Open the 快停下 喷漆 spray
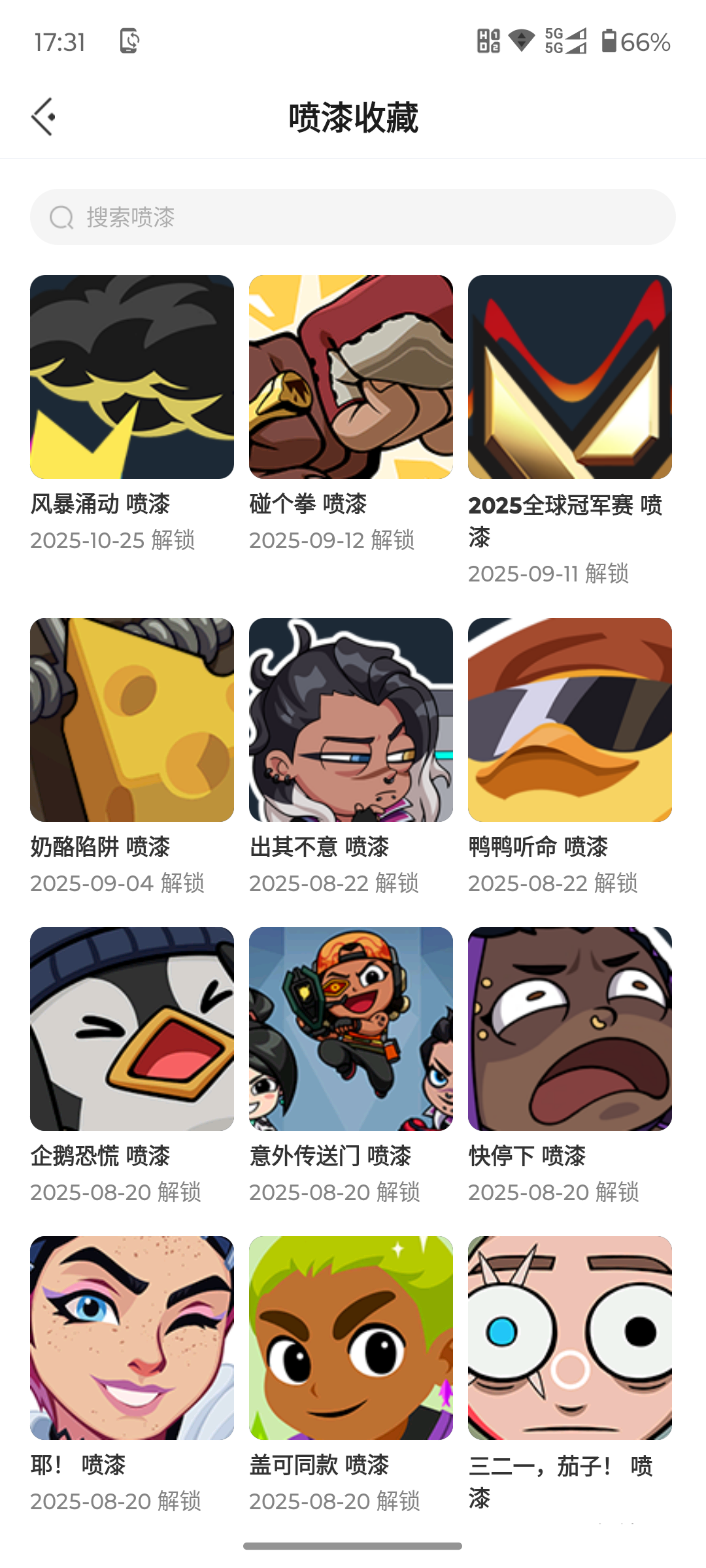Image resolution: width=706 pixels, height=1568 pixels. [570, 1029]
